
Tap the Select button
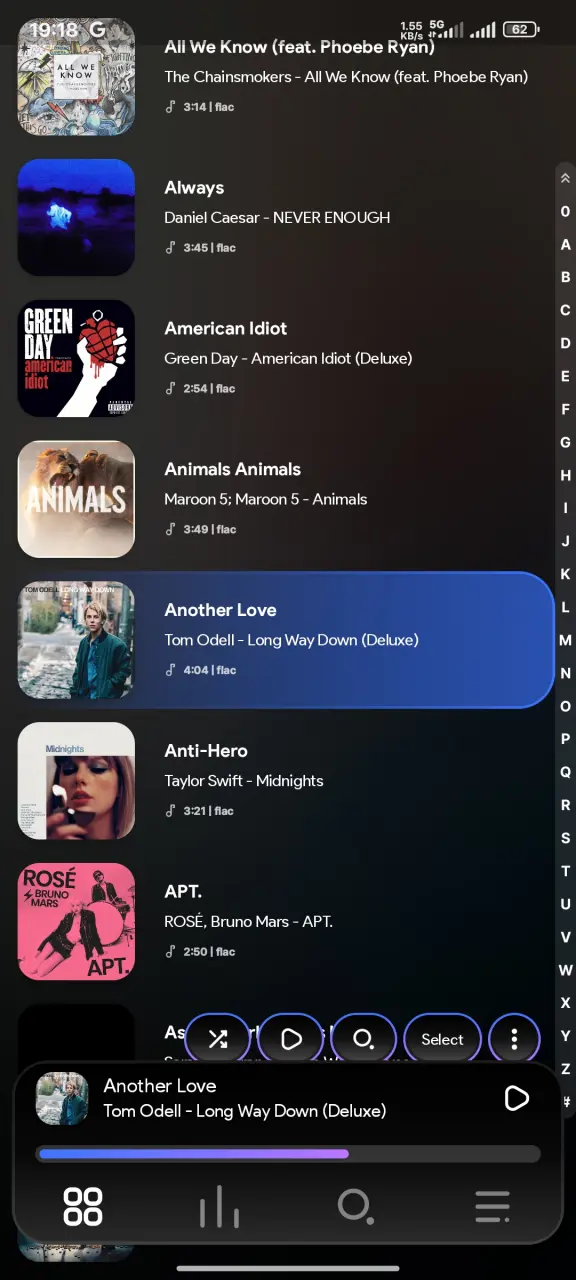coord(442,1040)
